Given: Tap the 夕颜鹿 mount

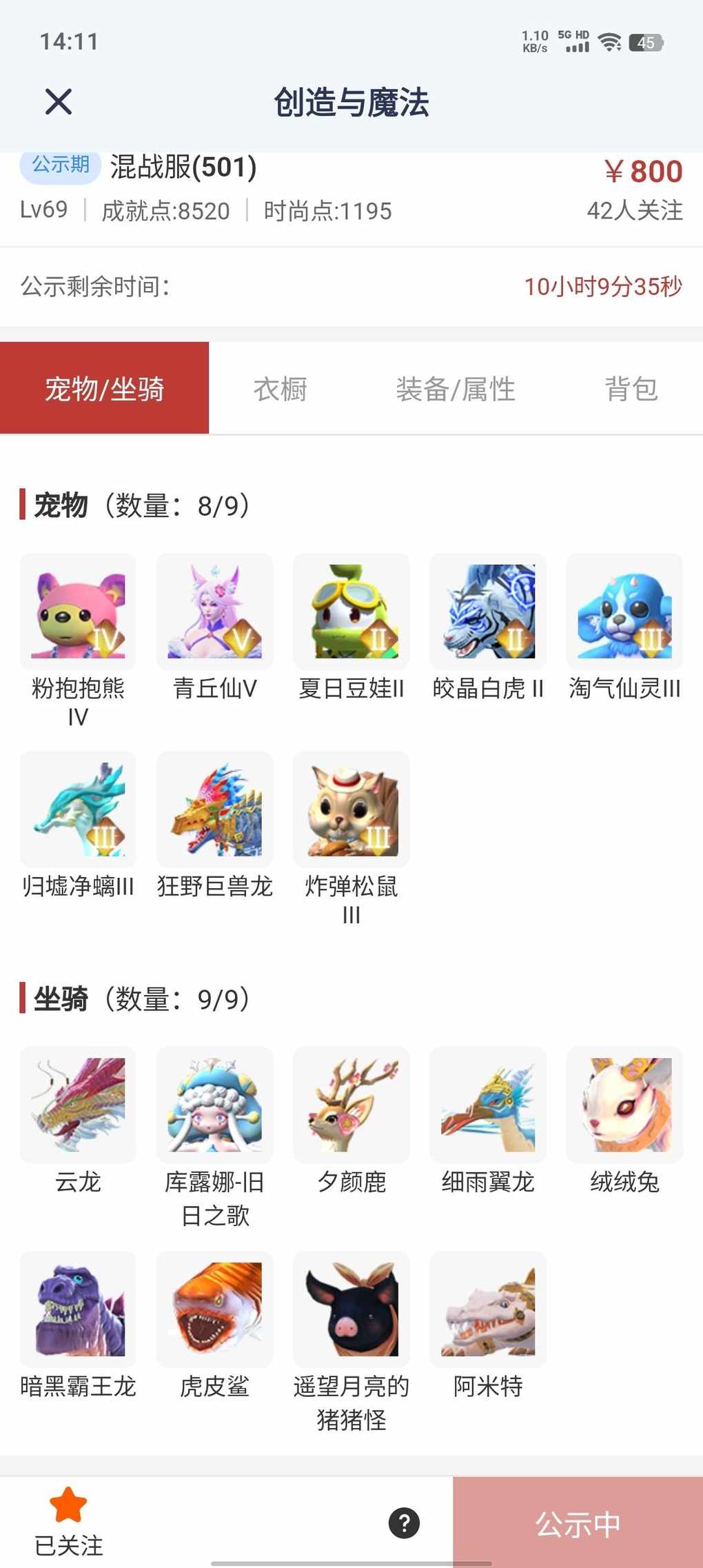Looking at the screenshot, I should pos(351,1105).
